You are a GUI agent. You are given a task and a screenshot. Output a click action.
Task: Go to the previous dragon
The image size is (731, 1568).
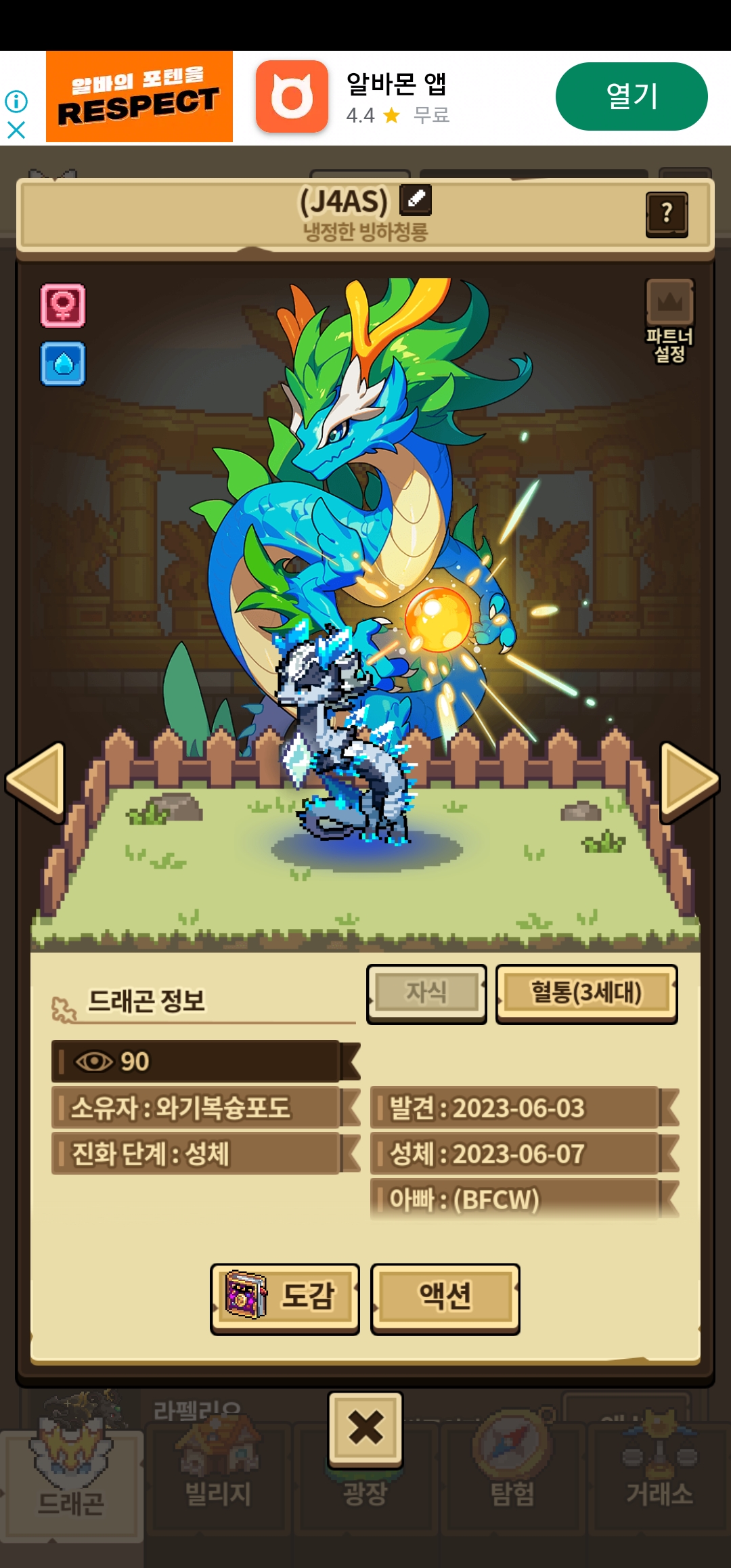[x=35, y=782]
